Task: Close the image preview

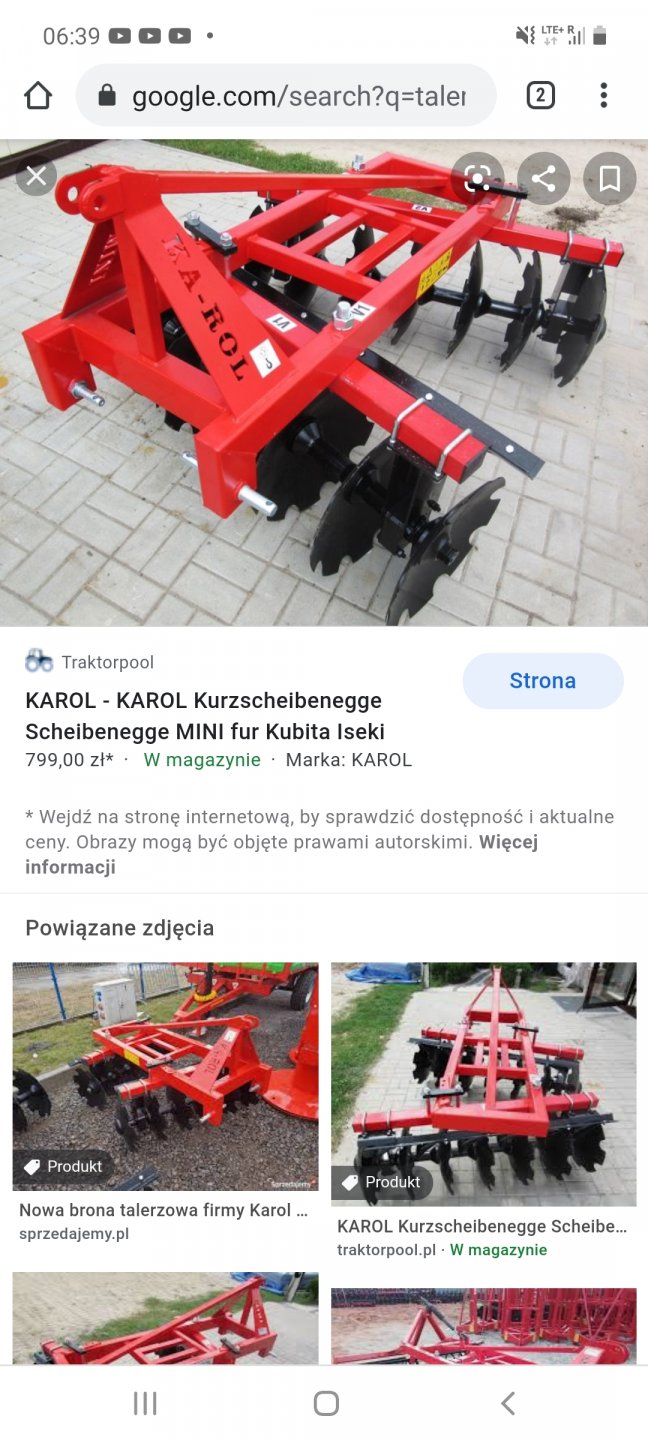Action: pyautogui.click(x=36, y=177)
